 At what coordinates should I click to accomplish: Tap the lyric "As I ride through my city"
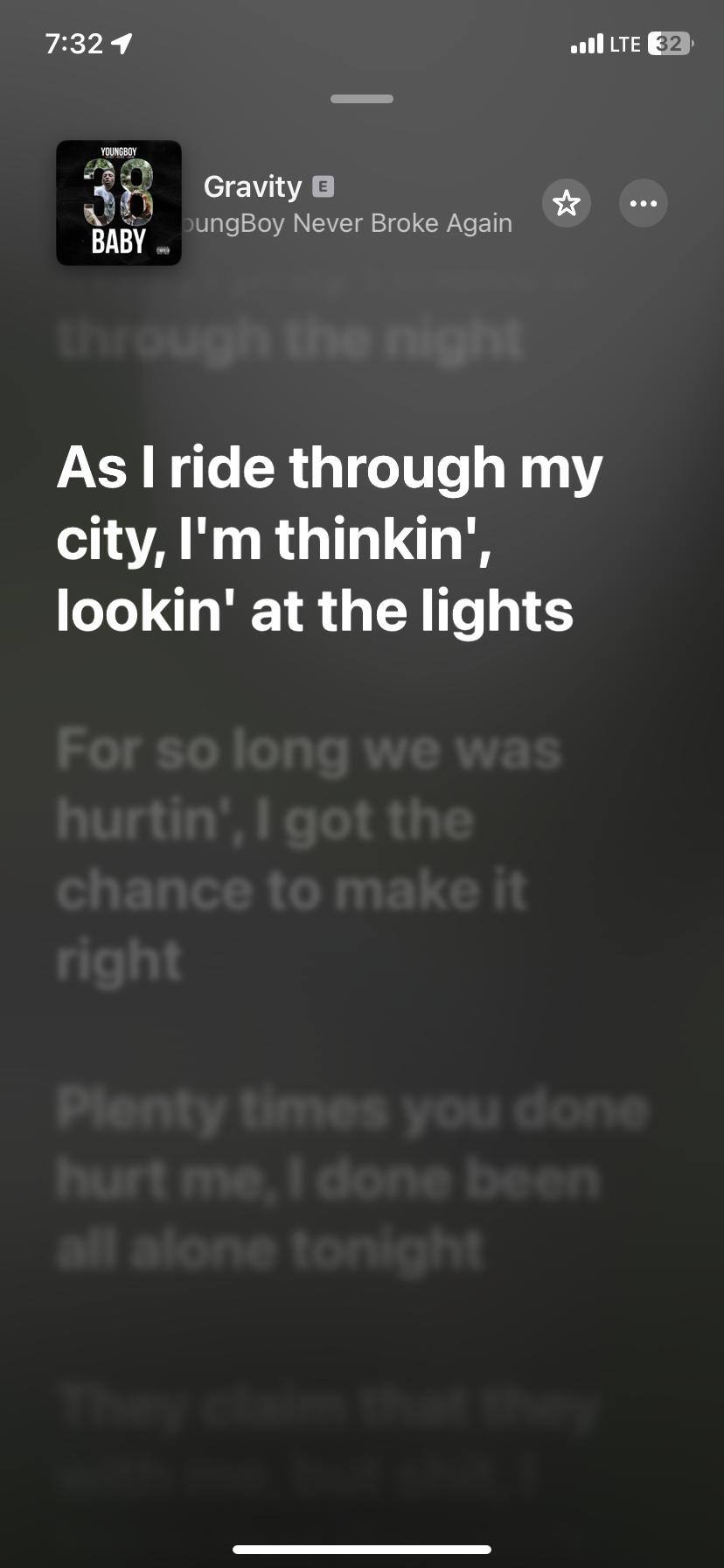click(x=329, y=538)
